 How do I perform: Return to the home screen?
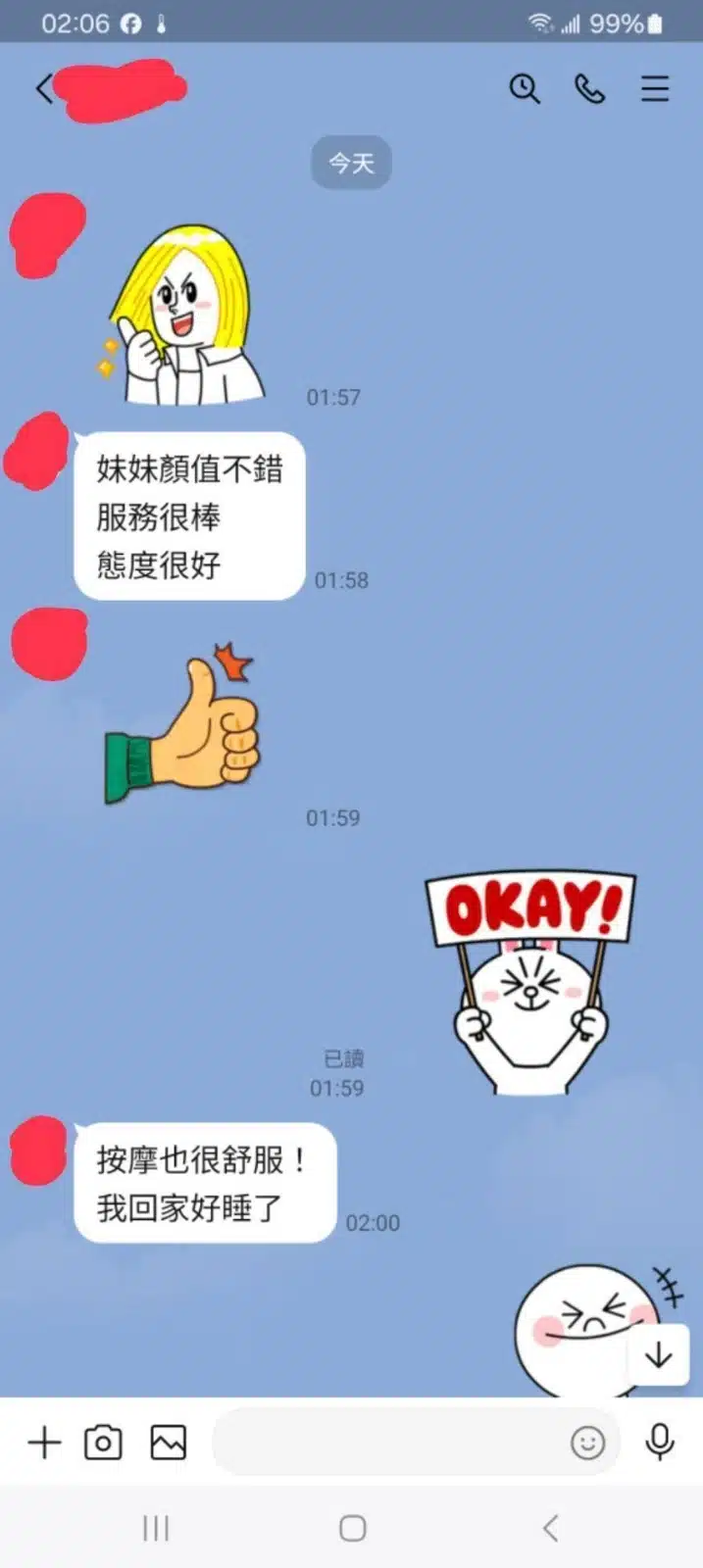pos(352,1528)
